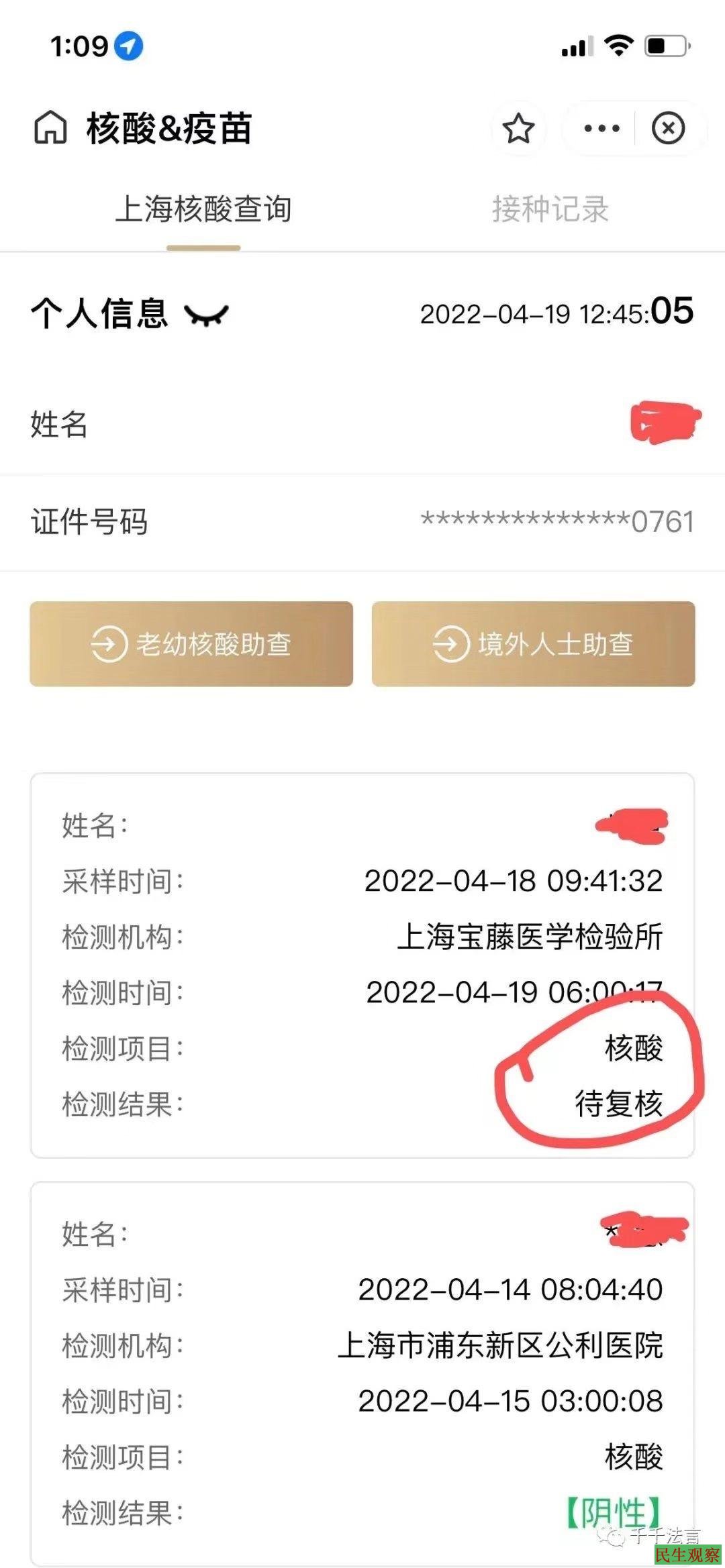Open the three-dot more menu
725x1568 pixels.
601,128
